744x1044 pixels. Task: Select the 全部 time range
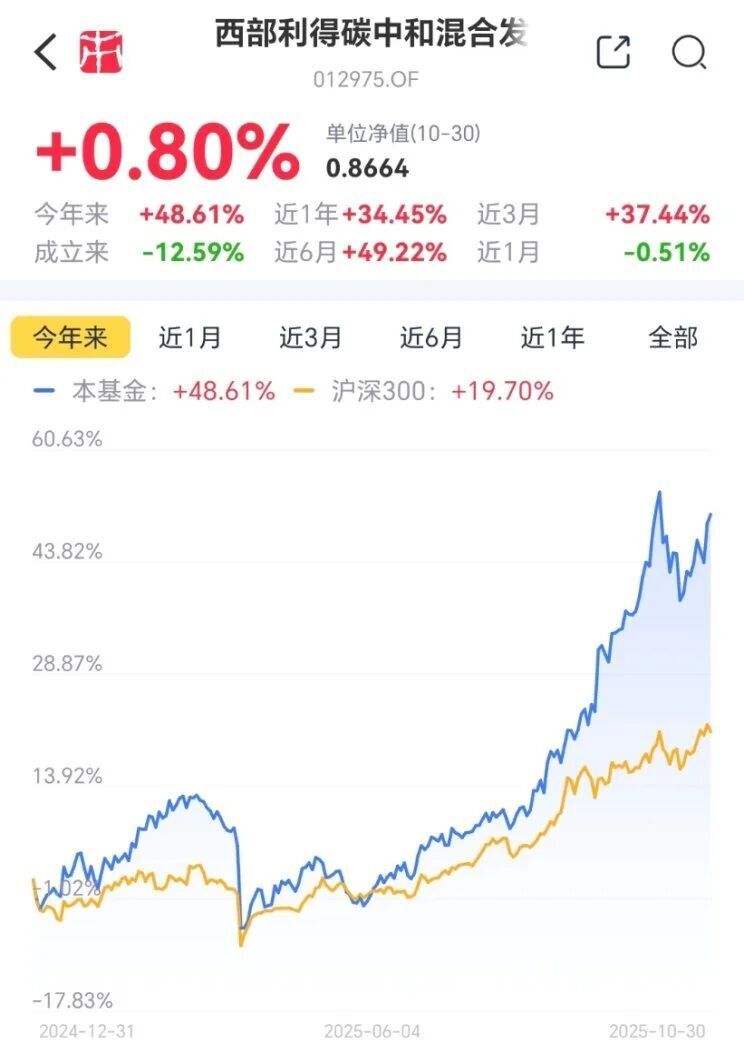tap(672, 338)
